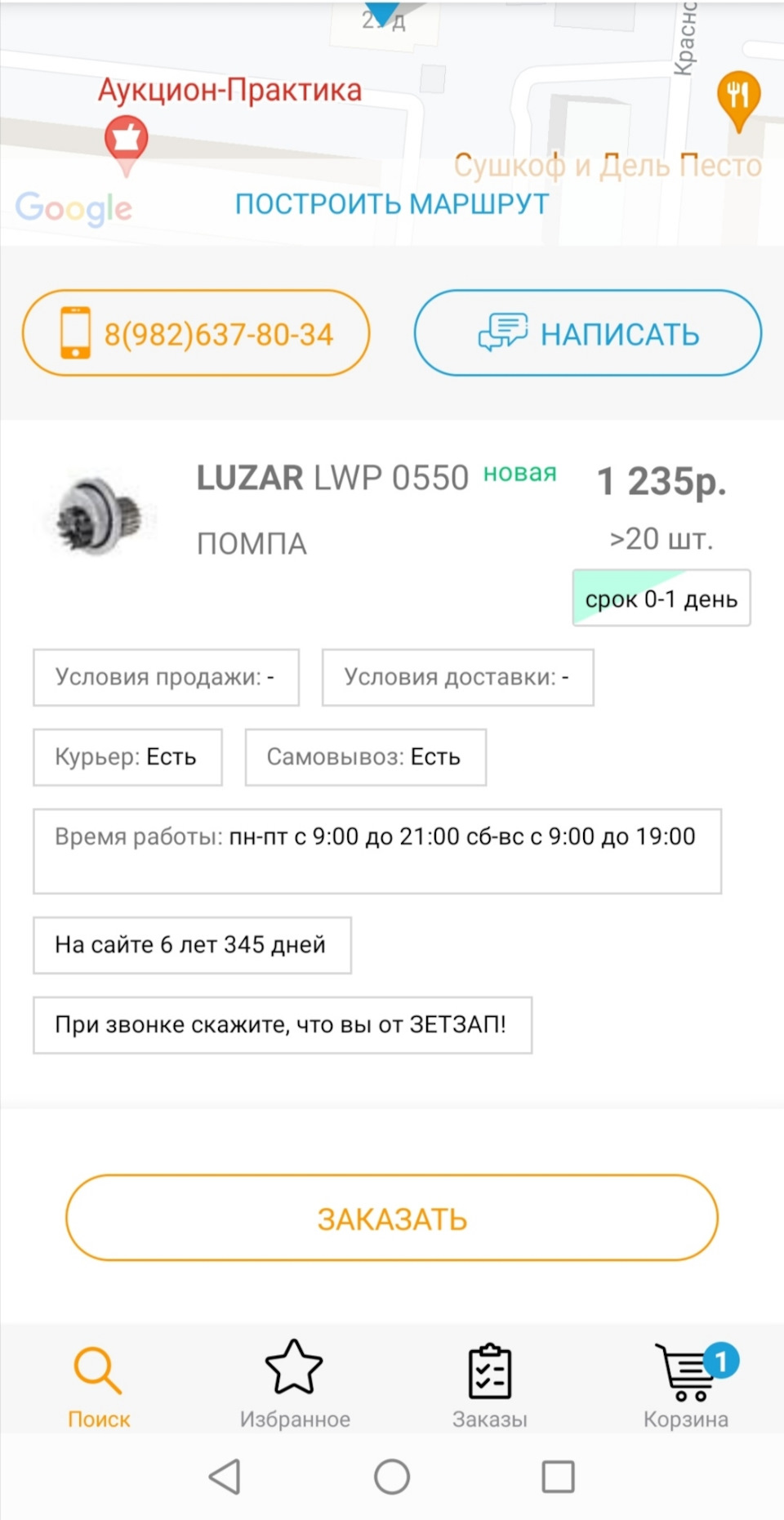Viewport: 784px width, 1520px height.
Task: Open ПОСТРОИТЬ МАРШРУТ route link
Action: 392,203
